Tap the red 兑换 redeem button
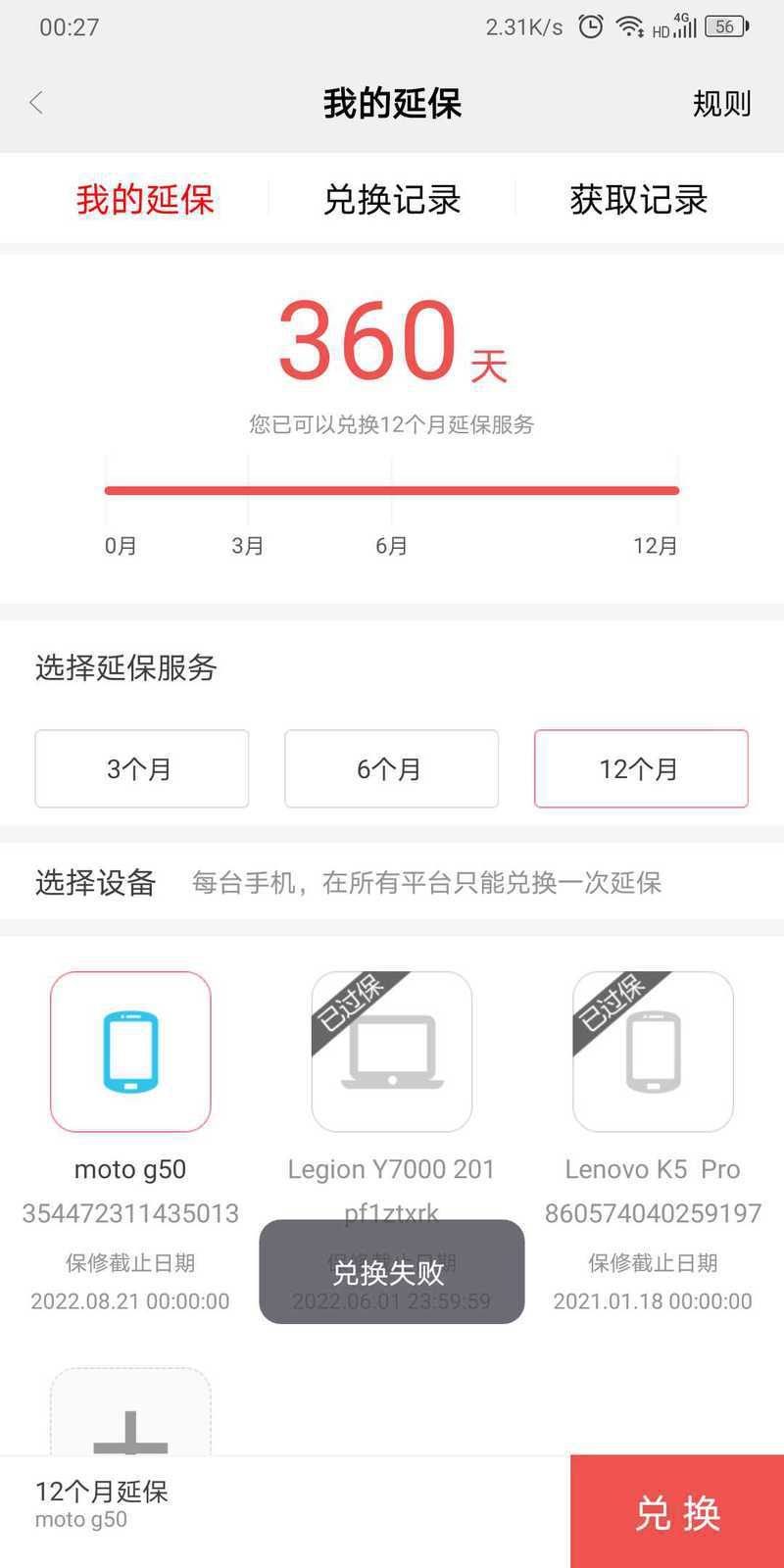Viewport: 784px width, 1568px height. [677, 1512]
